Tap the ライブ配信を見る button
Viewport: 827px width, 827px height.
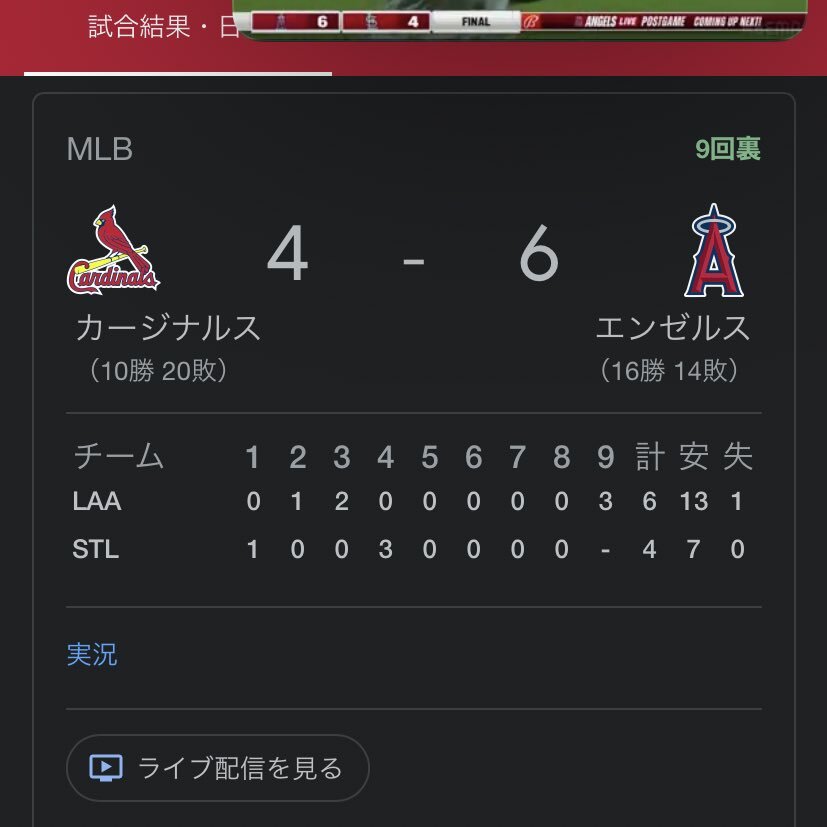(x=218, y=768)
